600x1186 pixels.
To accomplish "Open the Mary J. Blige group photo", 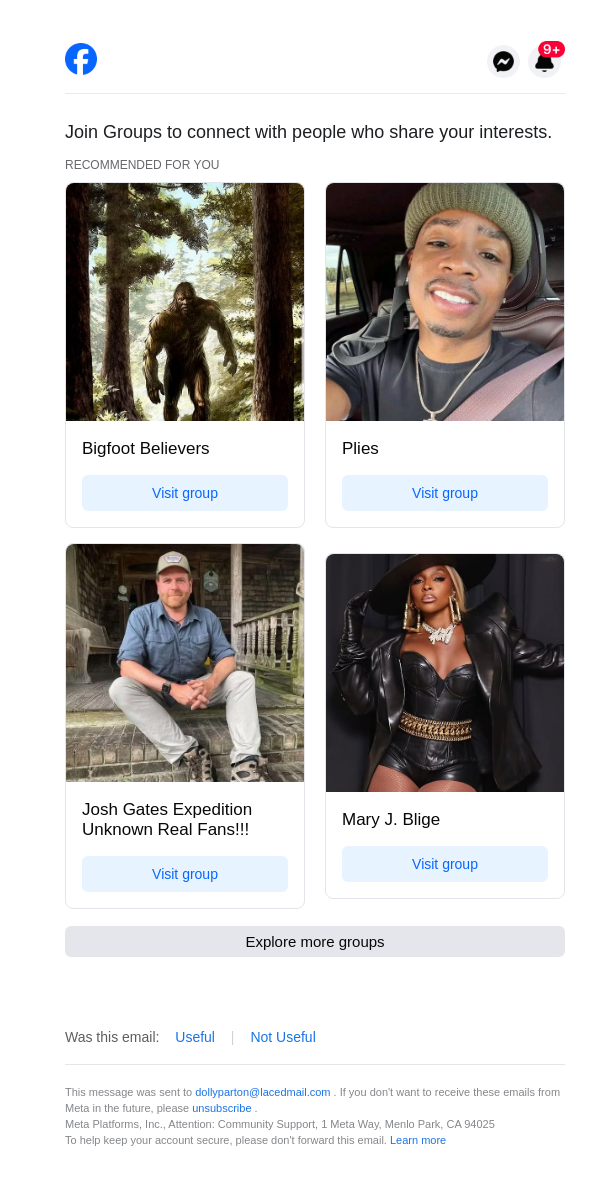I will click(x=445, y=673).
